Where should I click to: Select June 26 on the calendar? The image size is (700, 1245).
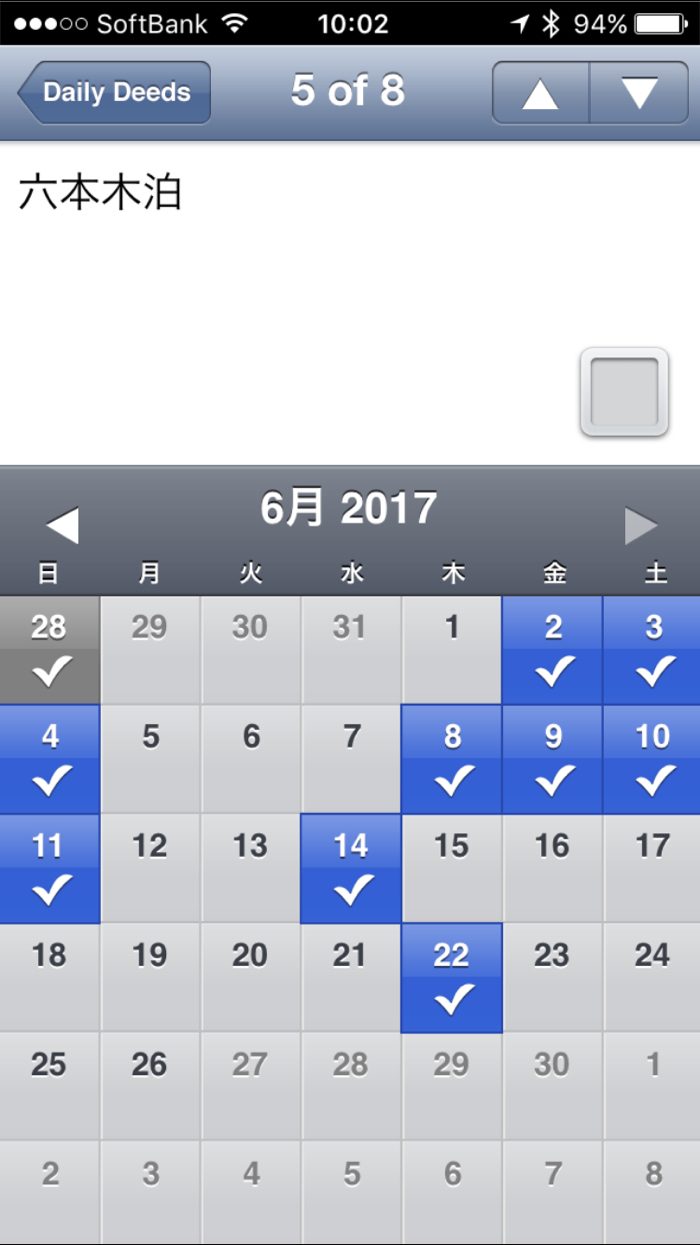coord(150,1086)
